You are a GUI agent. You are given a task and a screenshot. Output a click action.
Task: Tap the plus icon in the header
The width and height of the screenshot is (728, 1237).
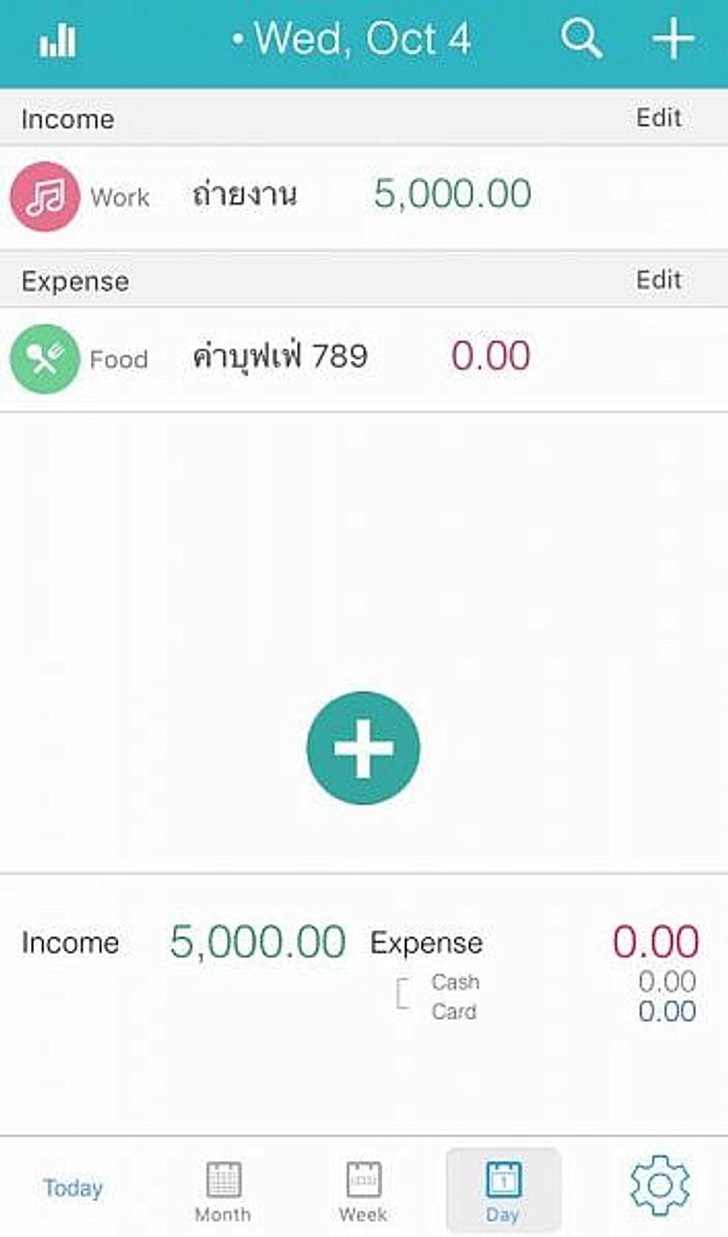[673, 40]
